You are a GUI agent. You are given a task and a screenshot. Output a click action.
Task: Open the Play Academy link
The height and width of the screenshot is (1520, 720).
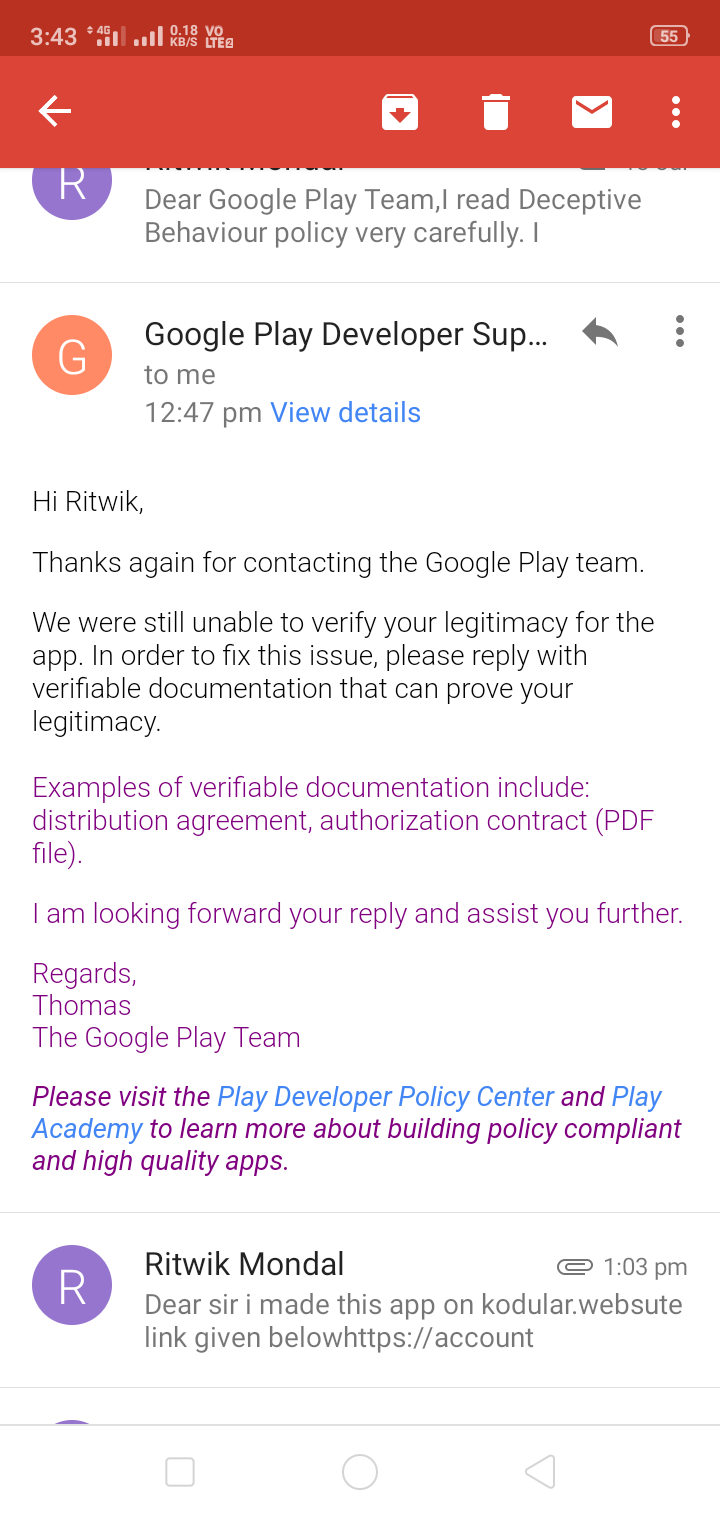click(x=88, y=1128)
